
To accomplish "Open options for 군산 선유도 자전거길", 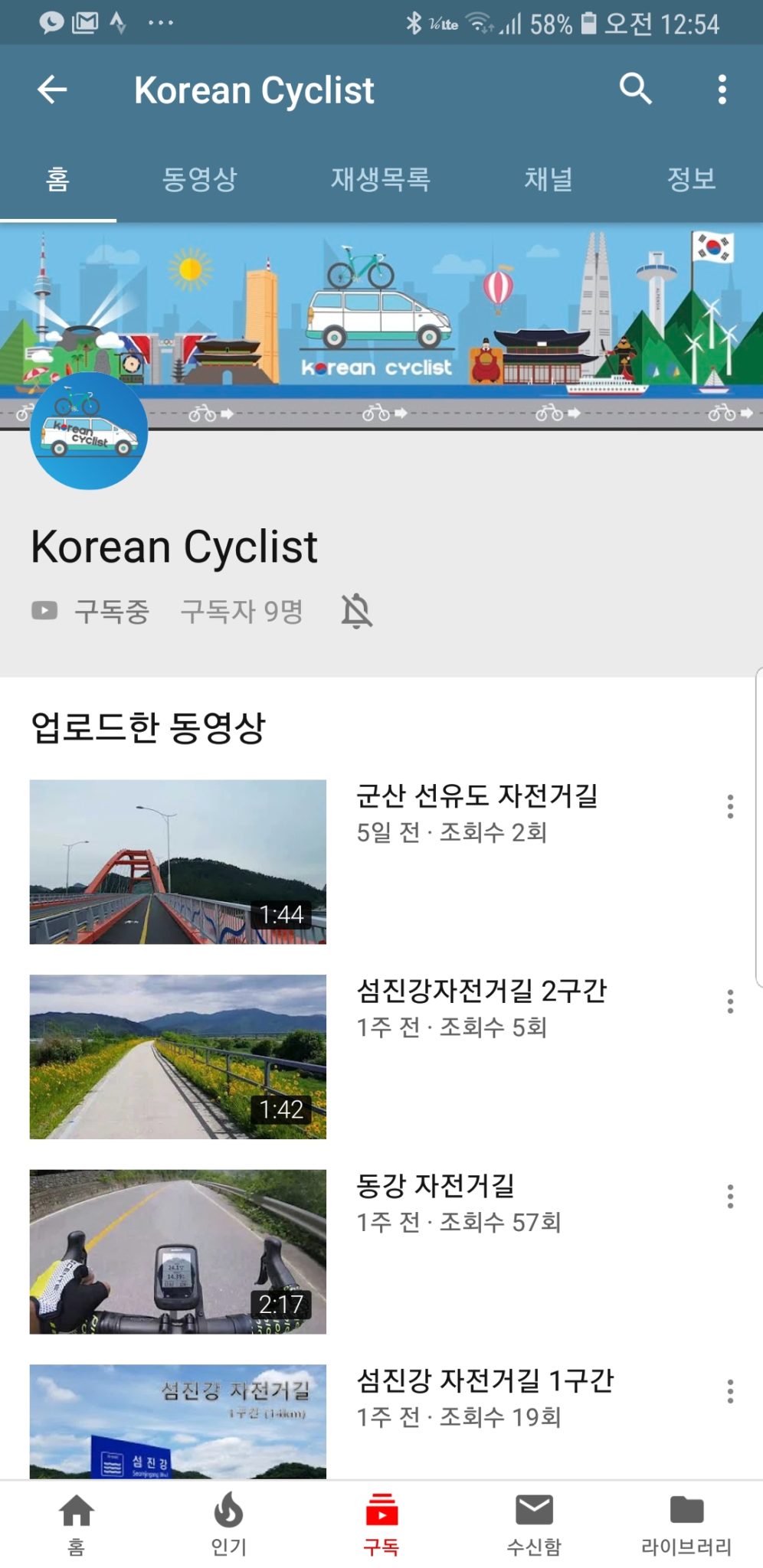I will tap(730, 806).
